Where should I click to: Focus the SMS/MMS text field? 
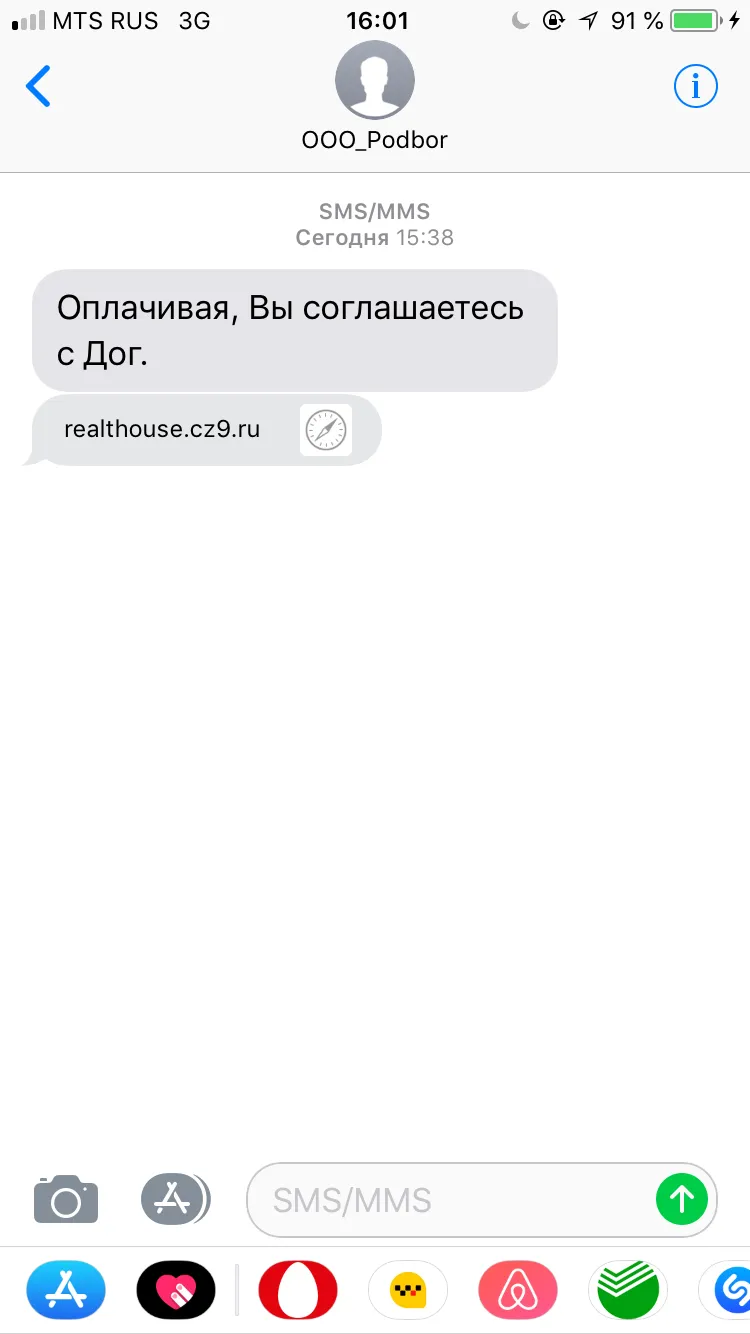450,1199
